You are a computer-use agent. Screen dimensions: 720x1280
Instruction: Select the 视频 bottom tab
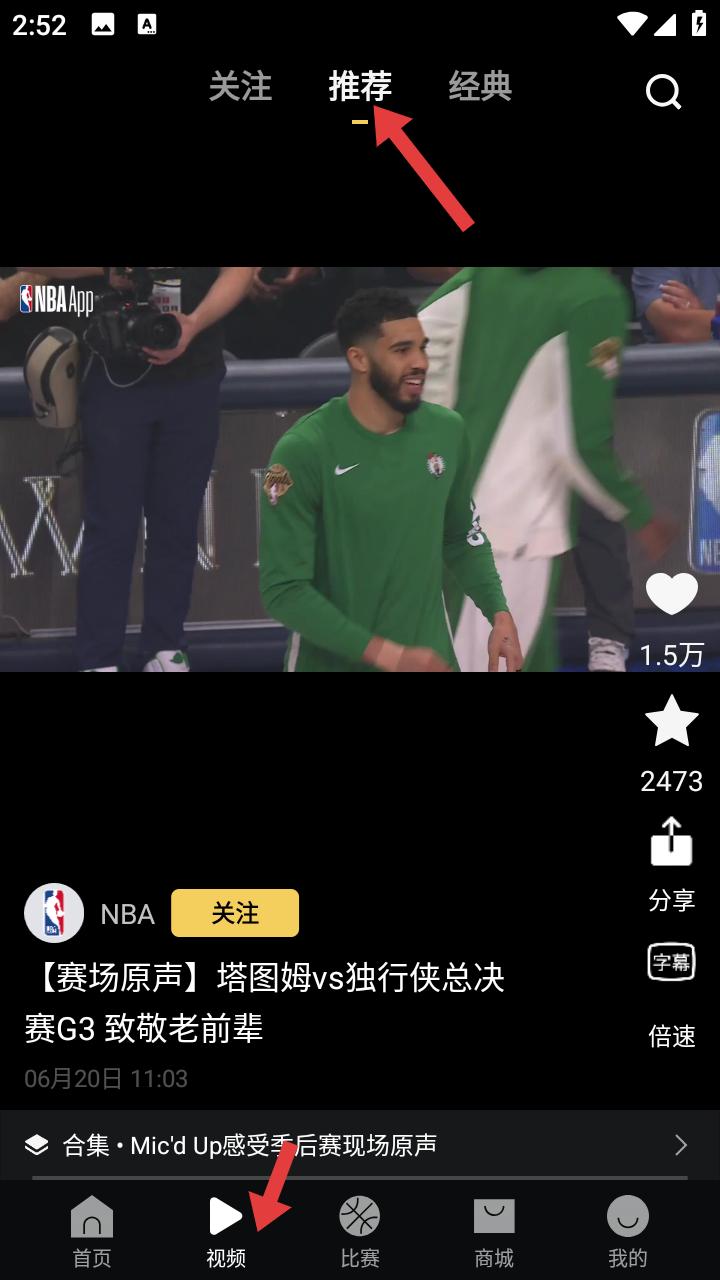(x=226, y=1232)
